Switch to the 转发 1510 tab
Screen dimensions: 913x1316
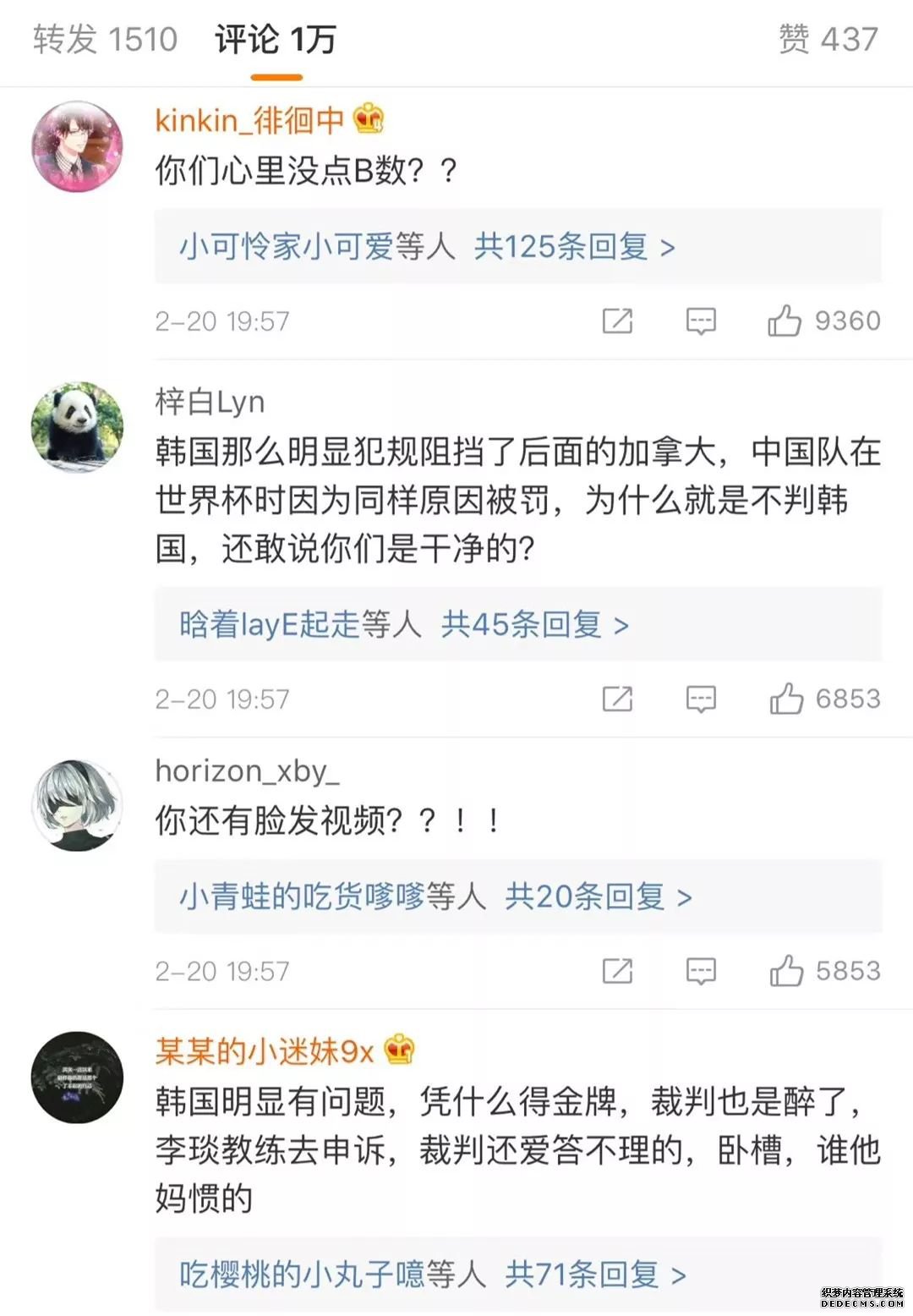click(x=106, y=40)
